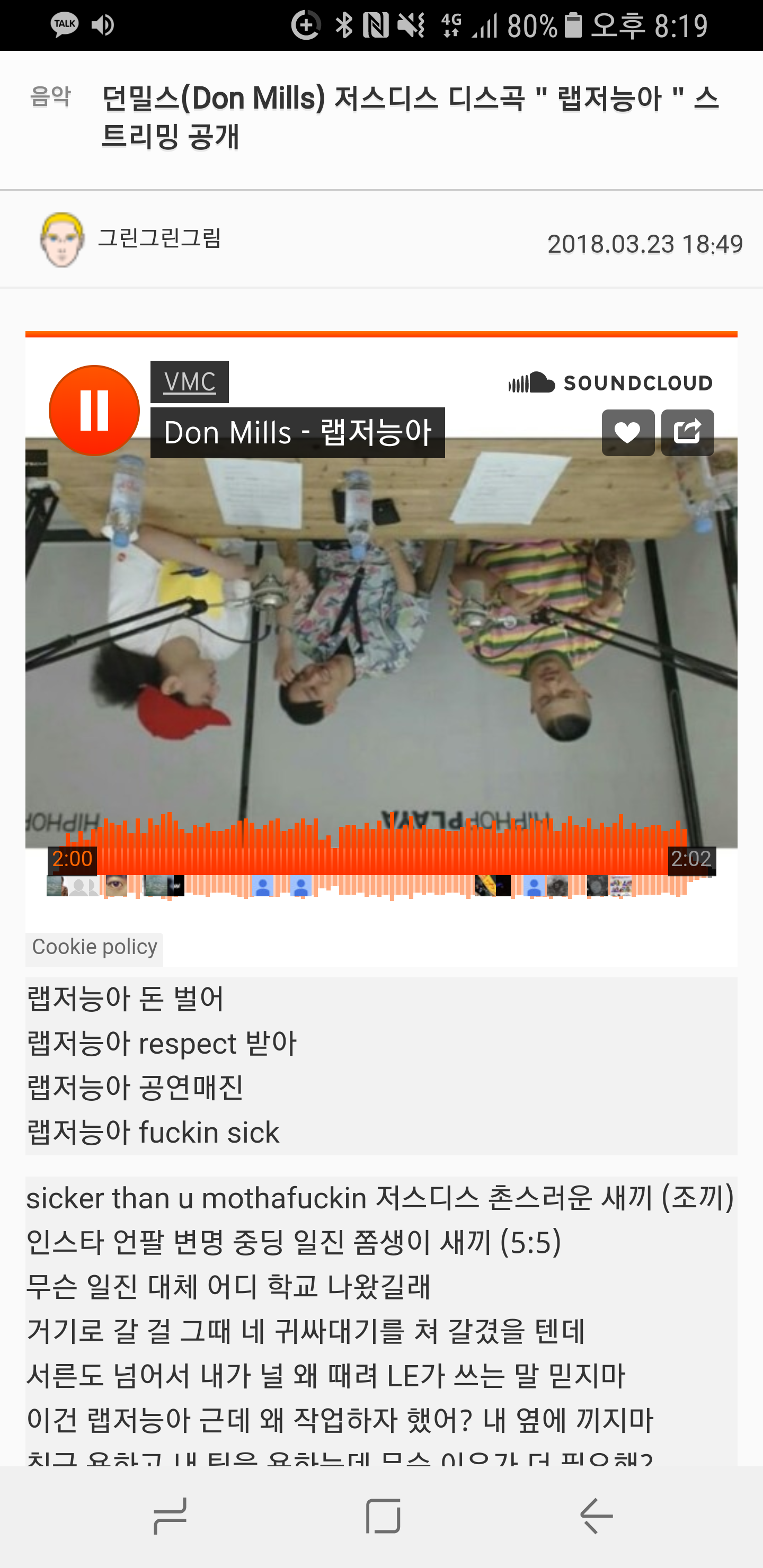
Task: Open the Don Mills - 랩저능아 track title
Action: coord(297,433)
